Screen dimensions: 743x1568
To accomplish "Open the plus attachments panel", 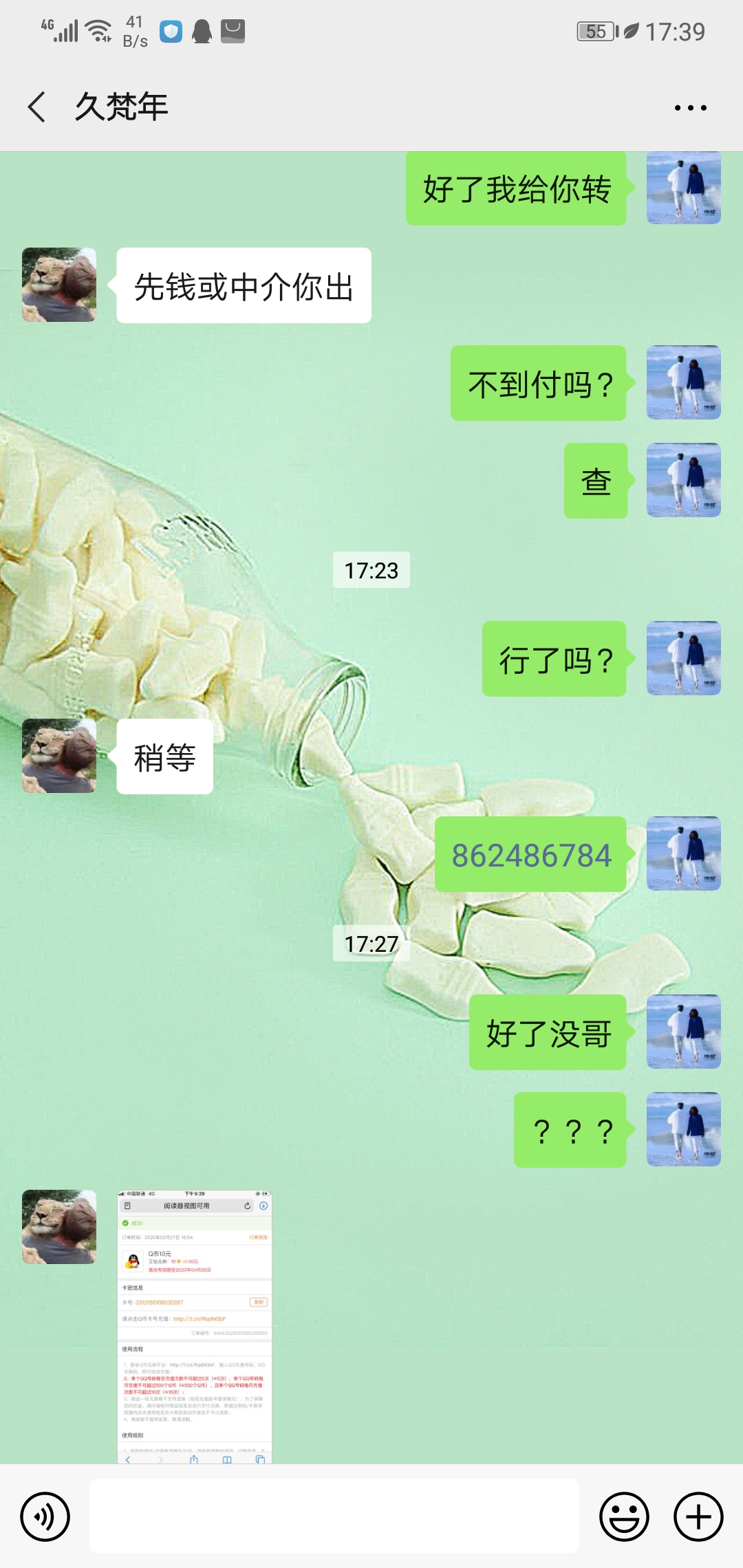I will point(698,1517).
